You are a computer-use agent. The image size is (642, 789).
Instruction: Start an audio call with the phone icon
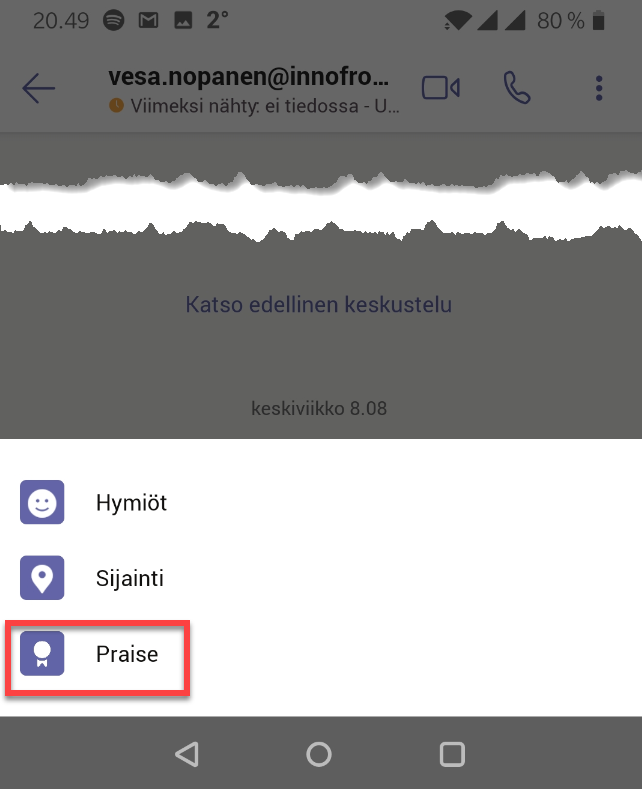(516, 88)
